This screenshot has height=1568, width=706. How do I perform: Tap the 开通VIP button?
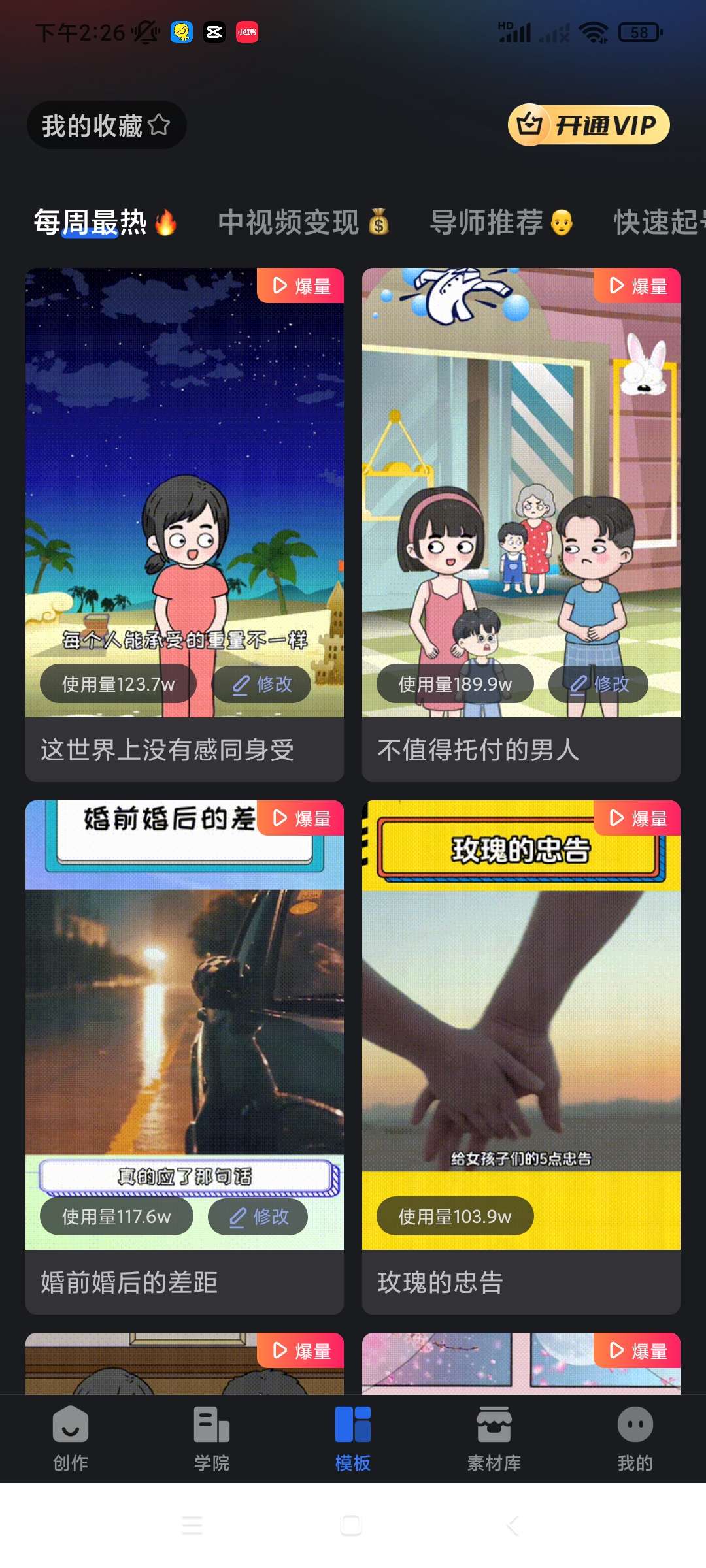(x=588, y=125)
